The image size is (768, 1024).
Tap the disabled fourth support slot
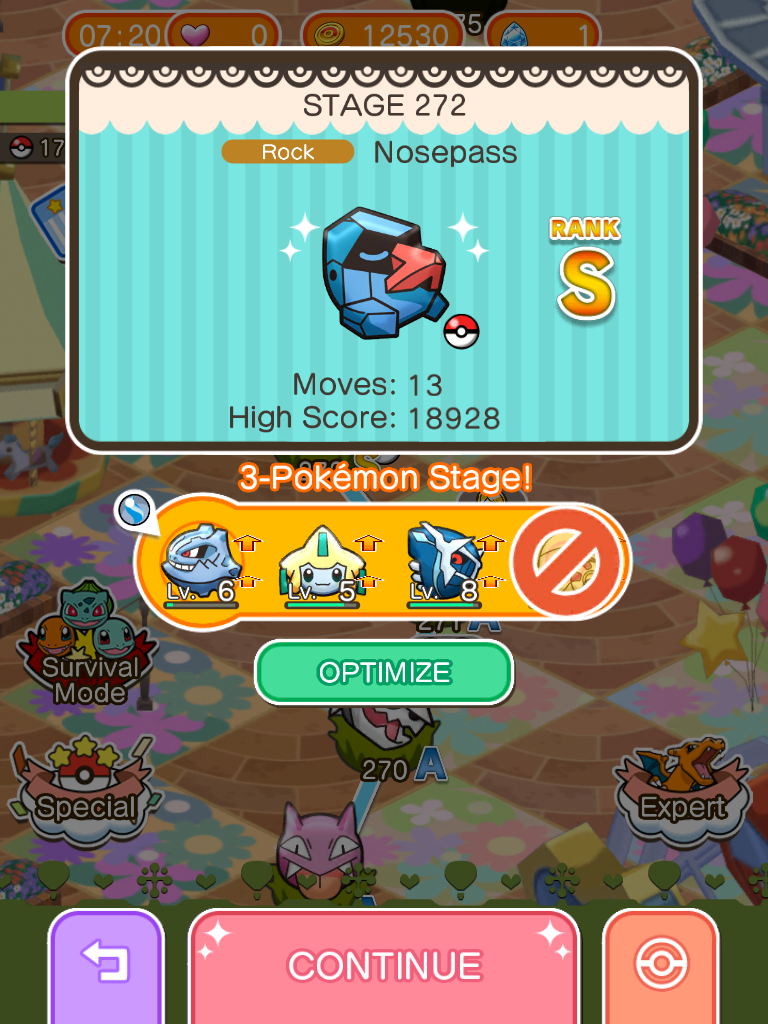click(566, 562)
